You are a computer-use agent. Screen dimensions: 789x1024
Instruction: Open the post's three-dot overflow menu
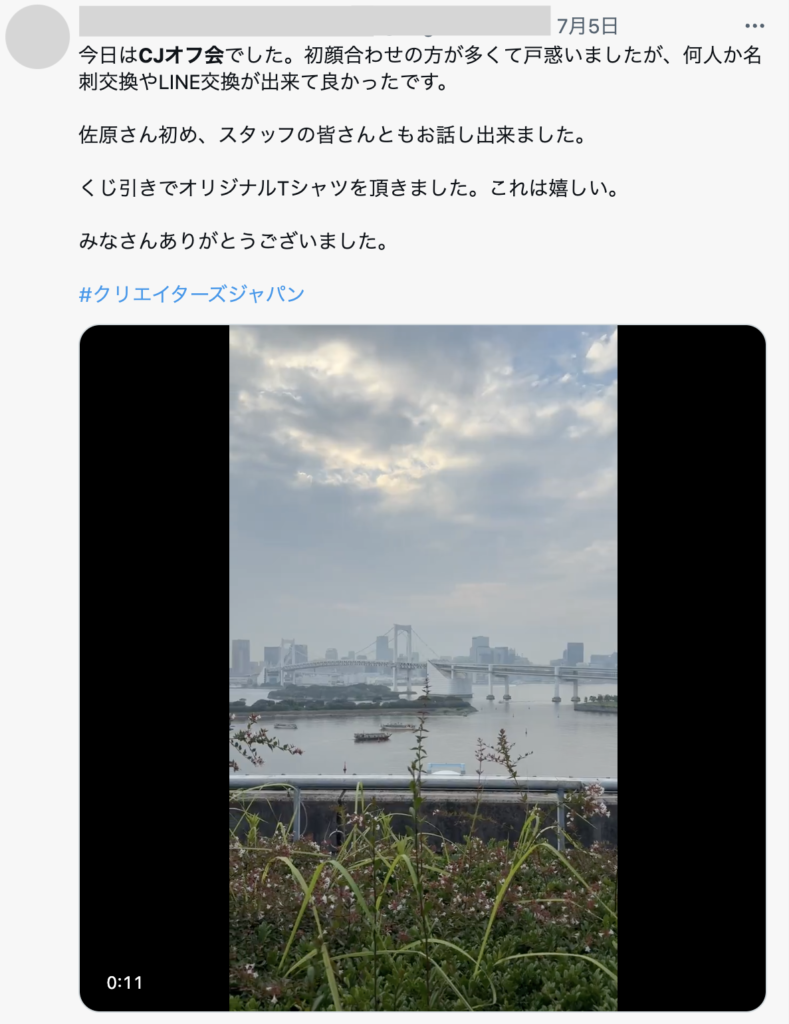click(x=754, y=26)
